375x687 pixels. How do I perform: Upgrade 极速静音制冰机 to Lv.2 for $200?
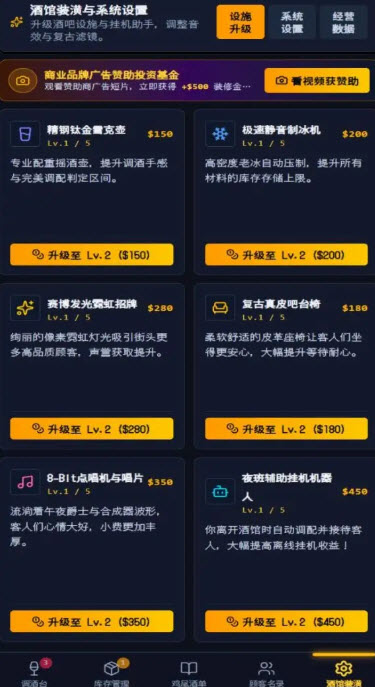coord(287,255)
